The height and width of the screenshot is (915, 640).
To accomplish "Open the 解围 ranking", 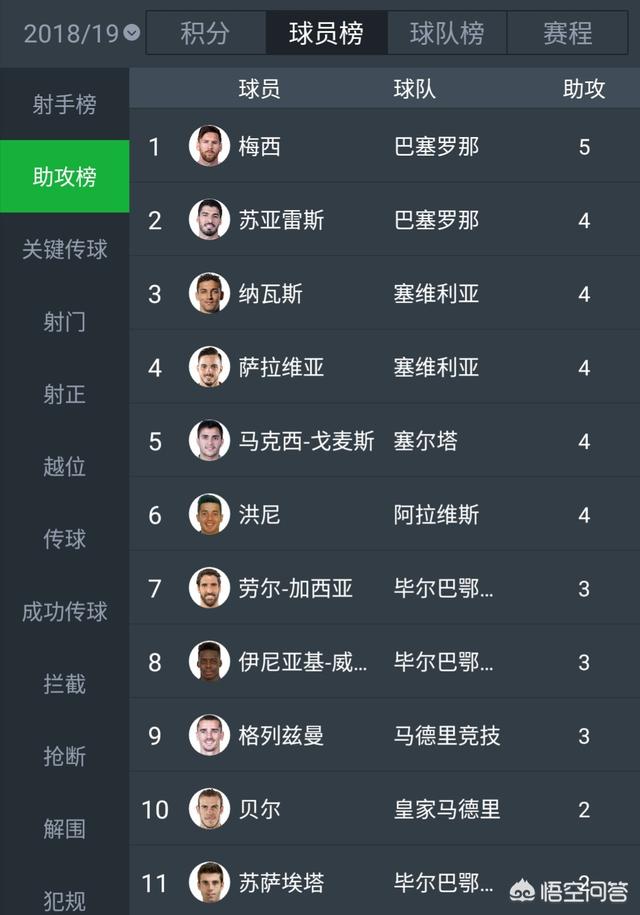I will [64, 829].
